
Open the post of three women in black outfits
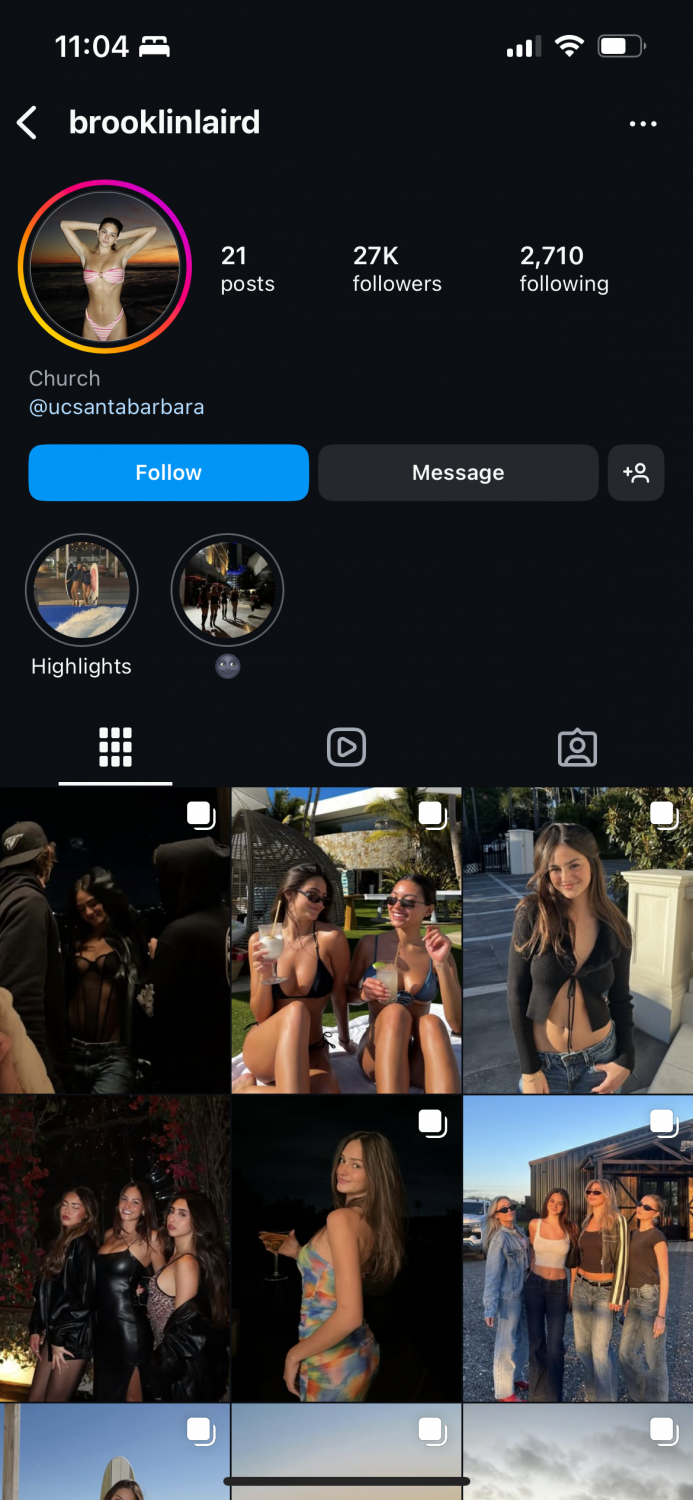114,1248
